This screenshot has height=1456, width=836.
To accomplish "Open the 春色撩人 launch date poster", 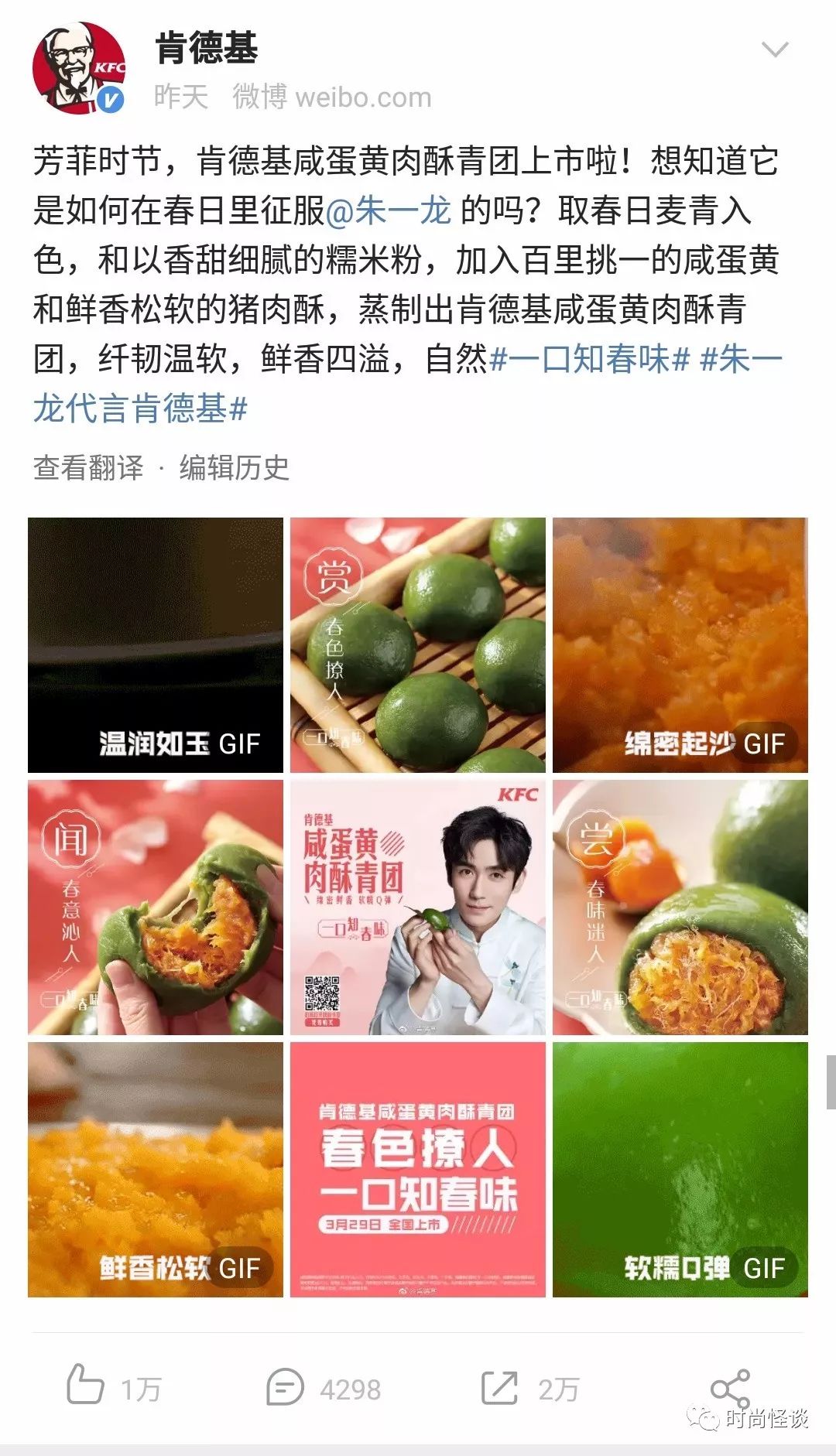I will pyautogui.click(x=418, y=1176).
